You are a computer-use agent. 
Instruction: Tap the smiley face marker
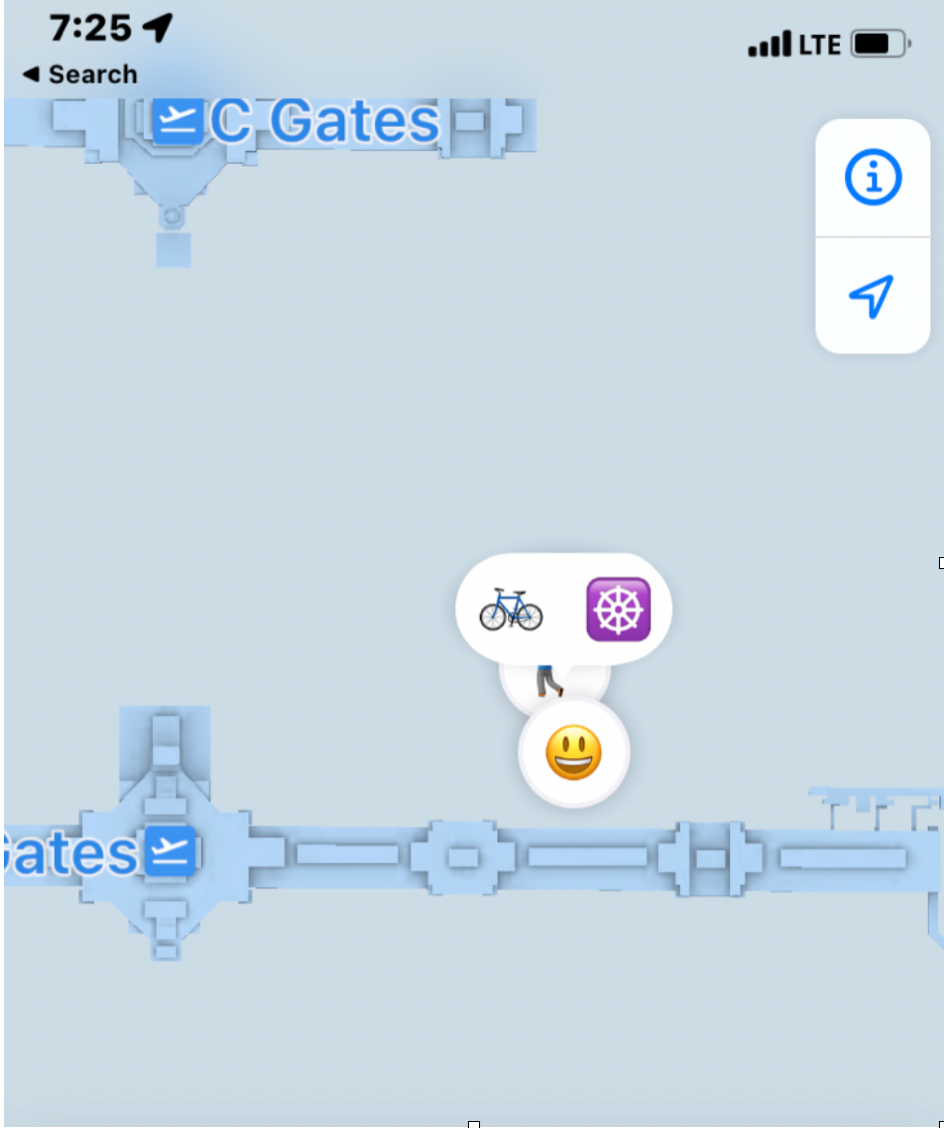coord(574,753)
